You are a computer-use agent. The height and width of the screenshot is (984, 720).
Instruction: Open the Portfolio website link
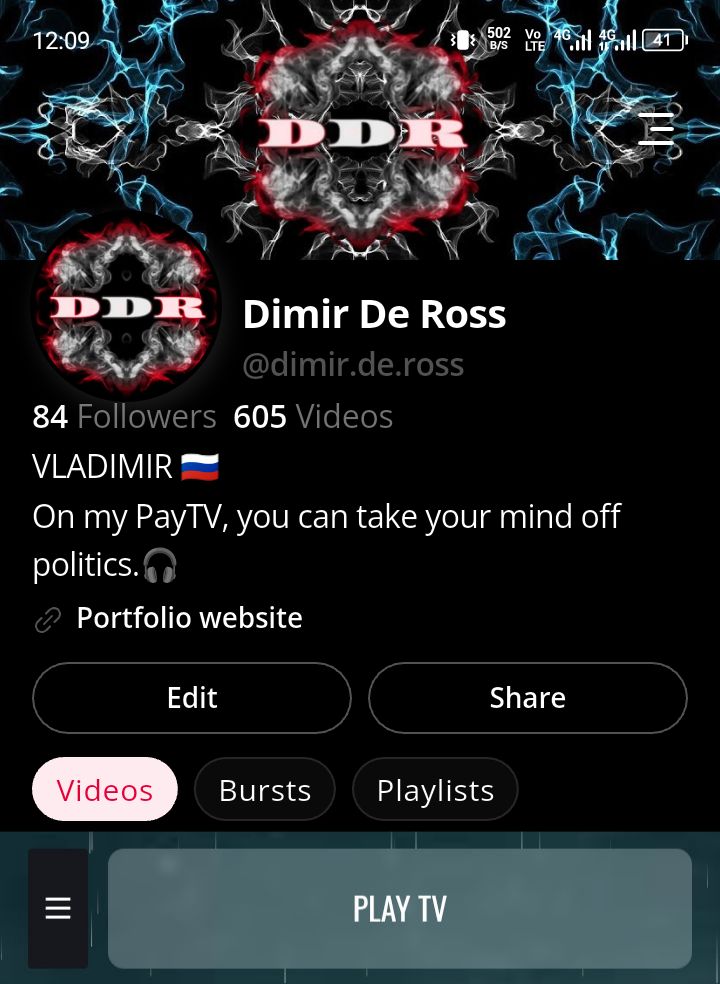tap(189, 618)
